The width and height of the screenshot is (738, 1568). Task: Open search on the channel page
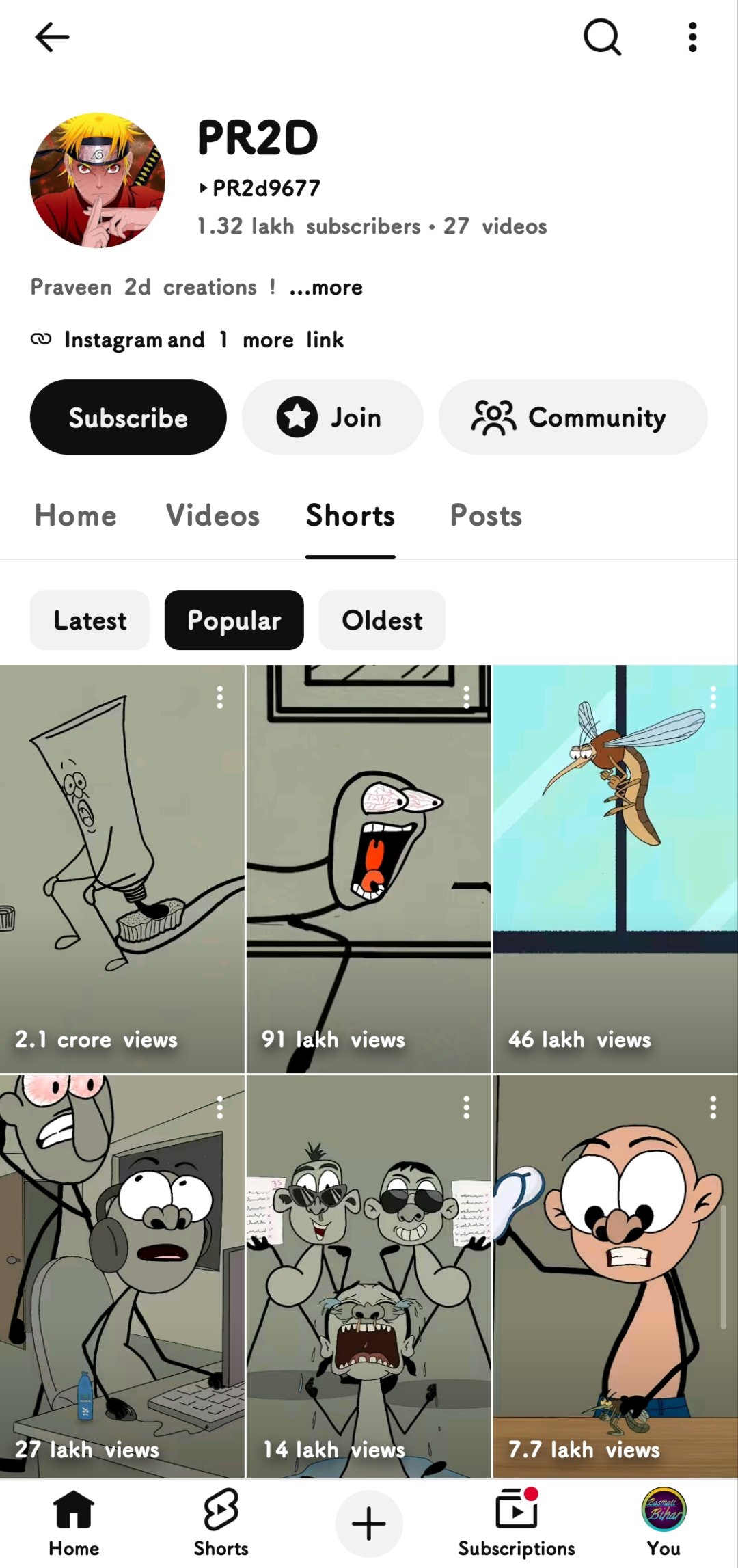pos(602,37)
